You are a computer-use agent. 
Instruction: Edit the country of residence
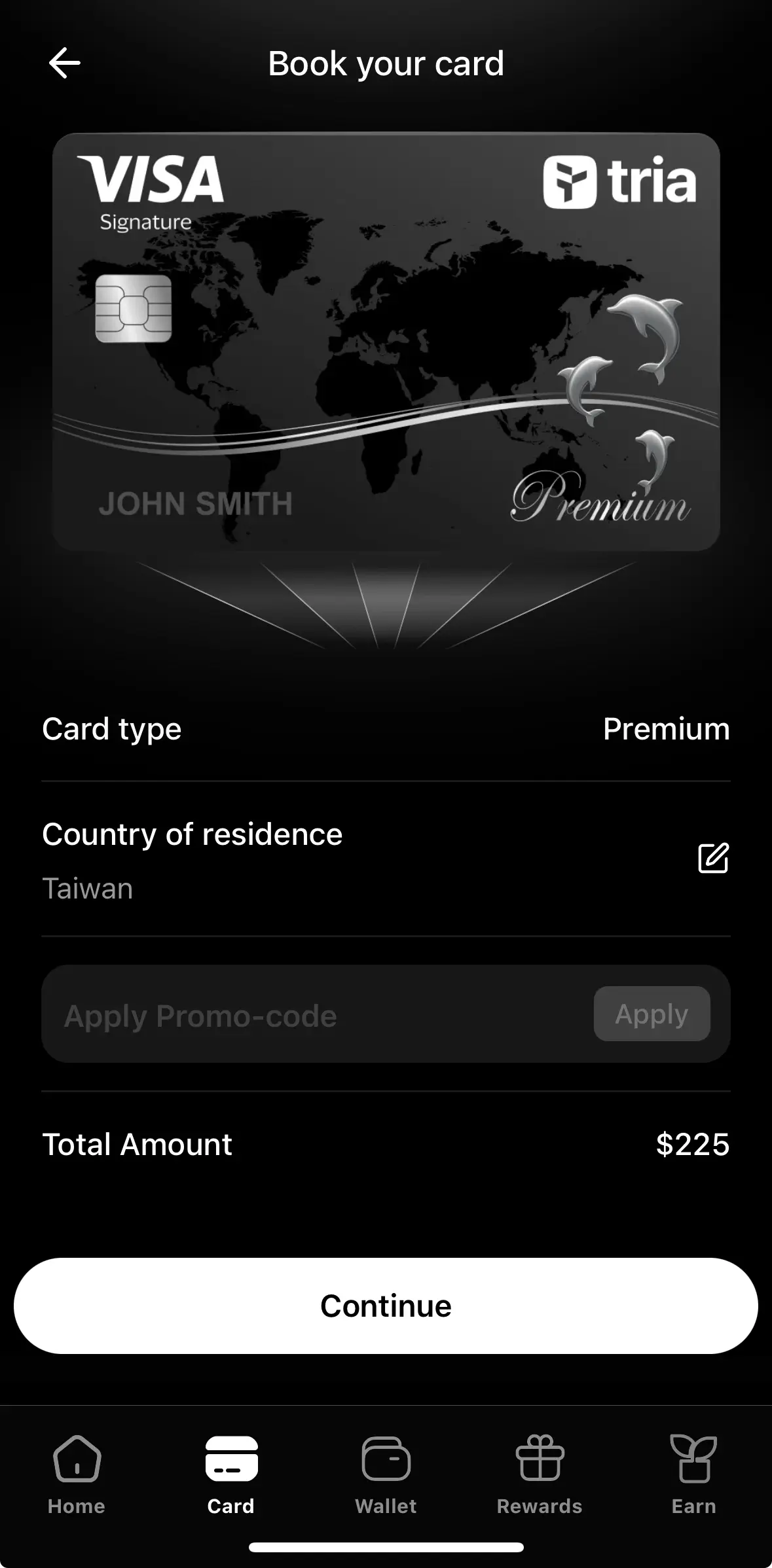[x=713, y=858]
